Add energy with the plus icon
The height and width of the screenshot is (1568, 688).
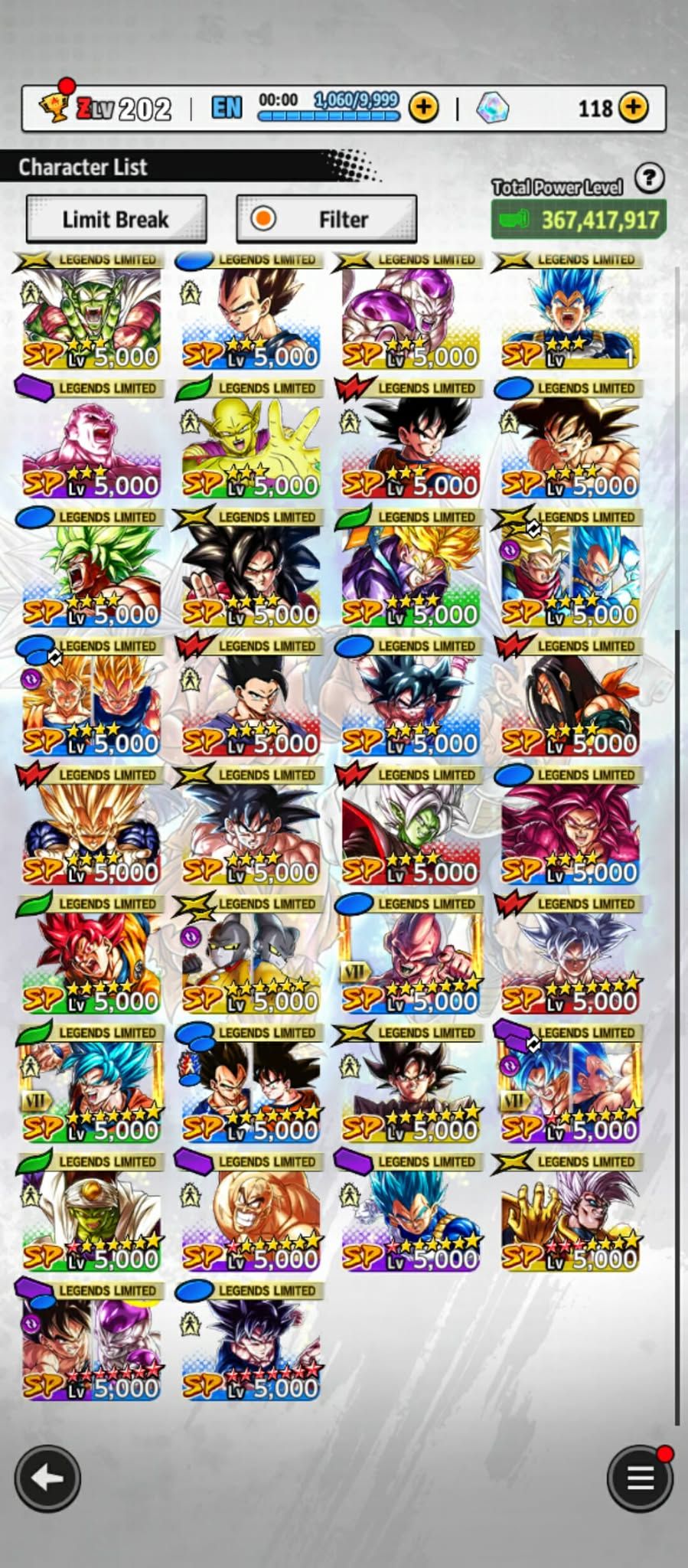point(423,108)
